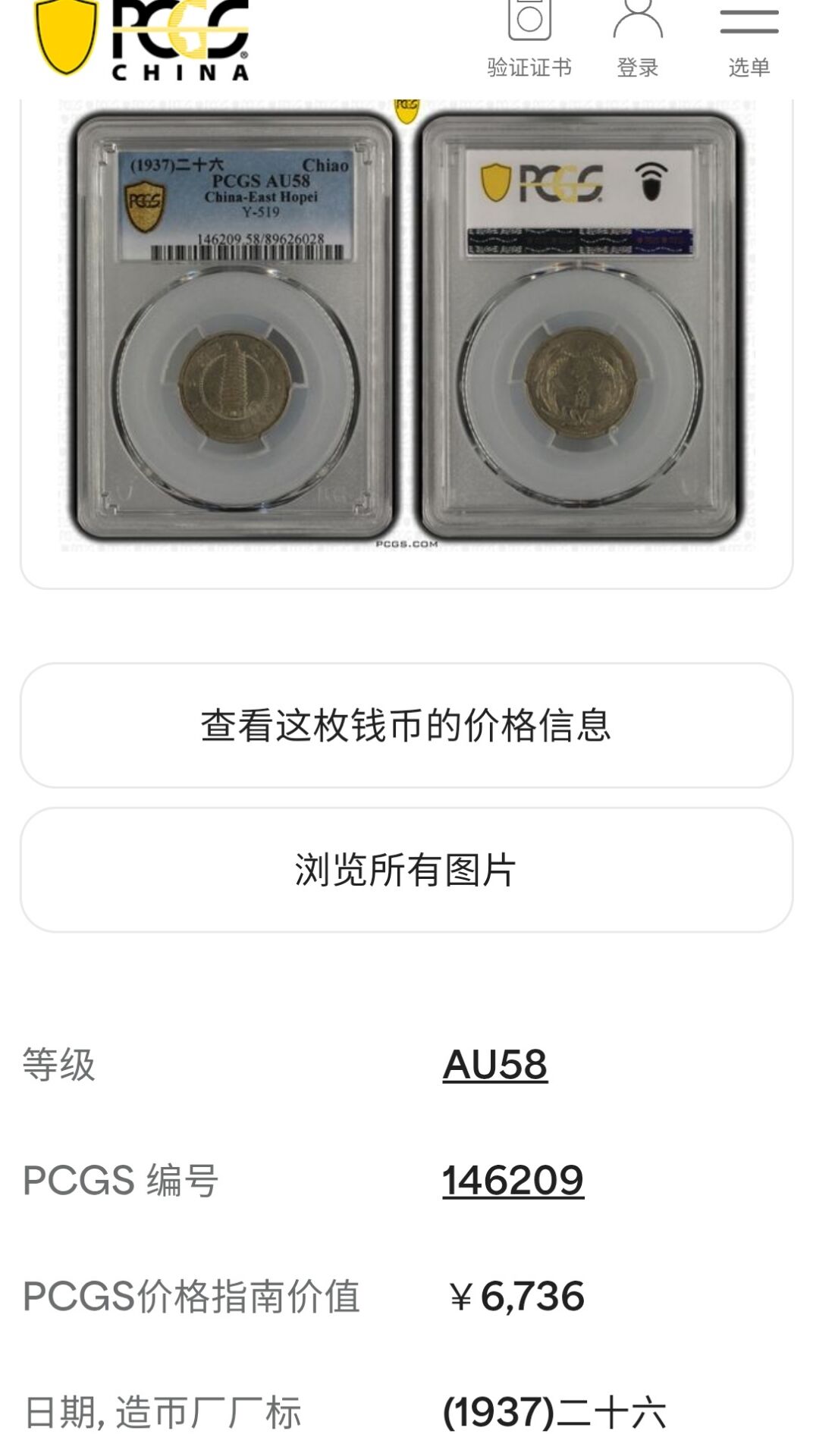This screenshot has width=813, height=1456.
Task: Tap 查看这枚钱币的价格信息 button
Action: pyautogui.click(x=406, y=726)
